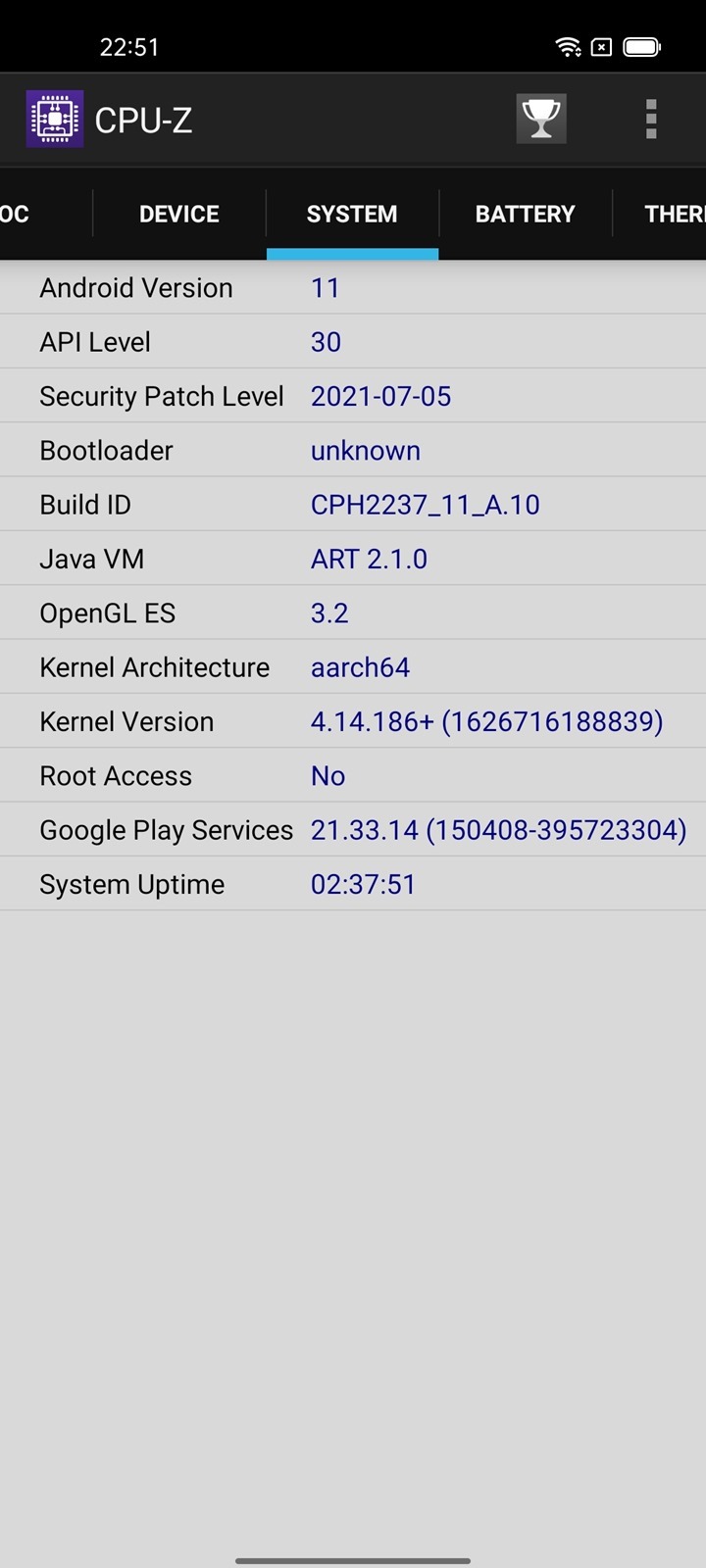Switch to the DEVICE tab
This screenshot has height=1568, width=706.
[x=178, y=214]
